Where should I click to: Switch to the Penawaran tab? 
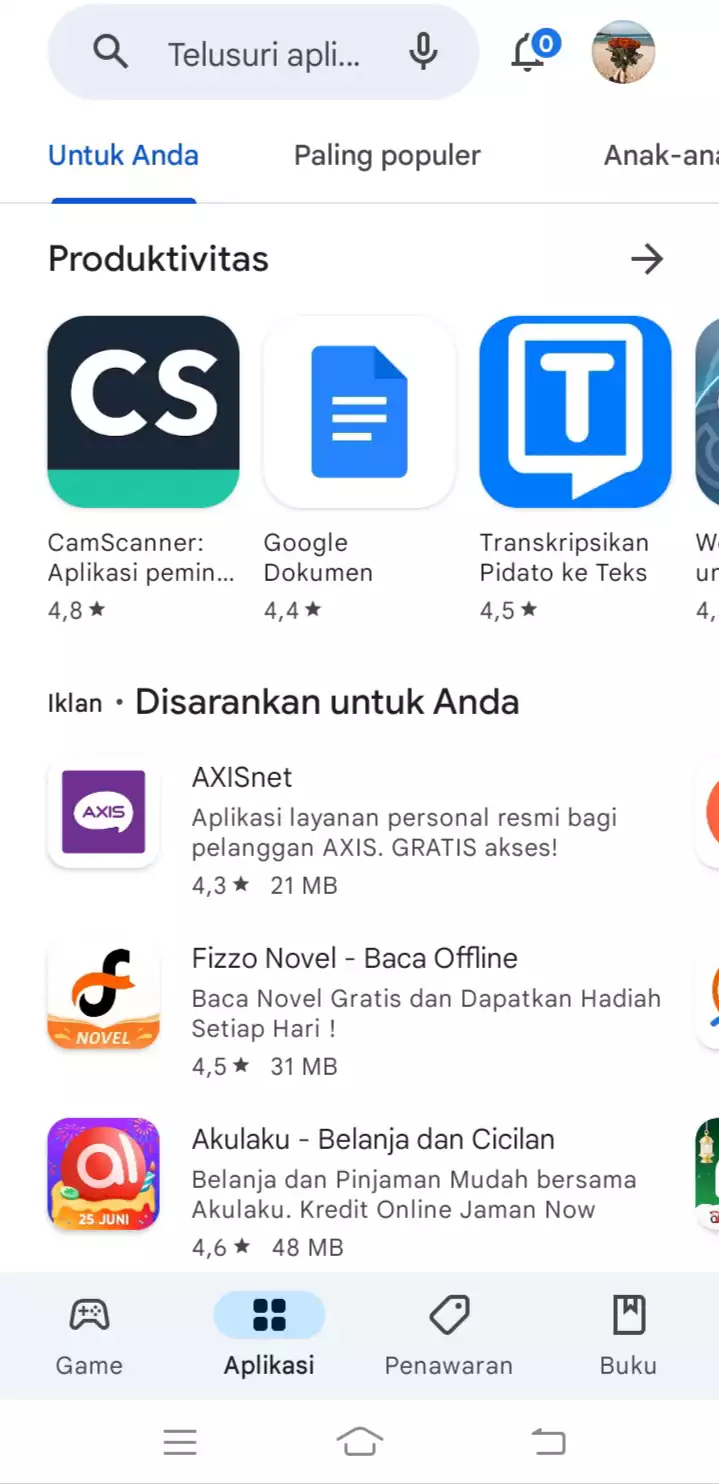(x=449, y=1336)
